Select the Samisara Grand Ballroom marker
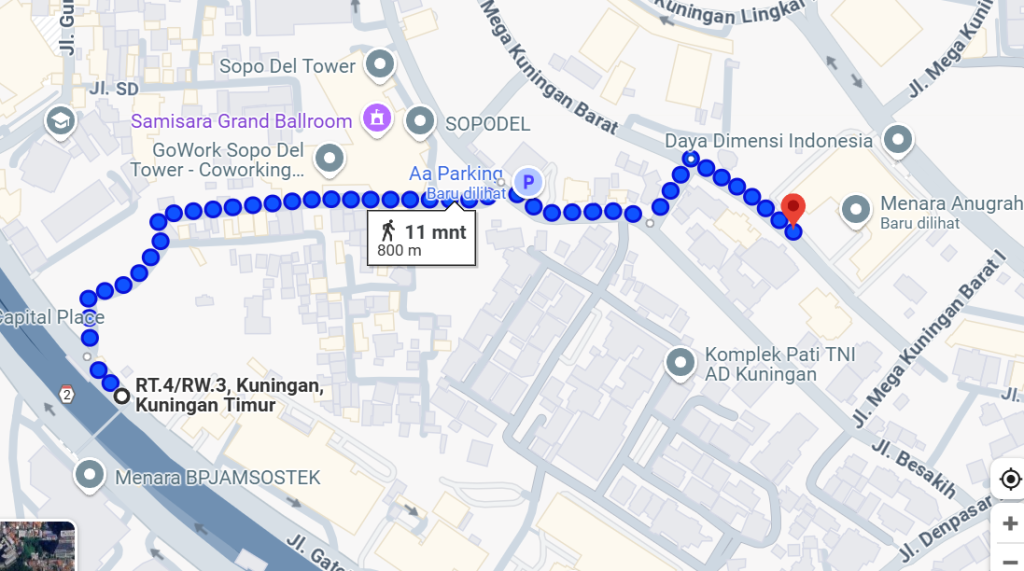1024x571 pixels. click(x=377, y=121)
